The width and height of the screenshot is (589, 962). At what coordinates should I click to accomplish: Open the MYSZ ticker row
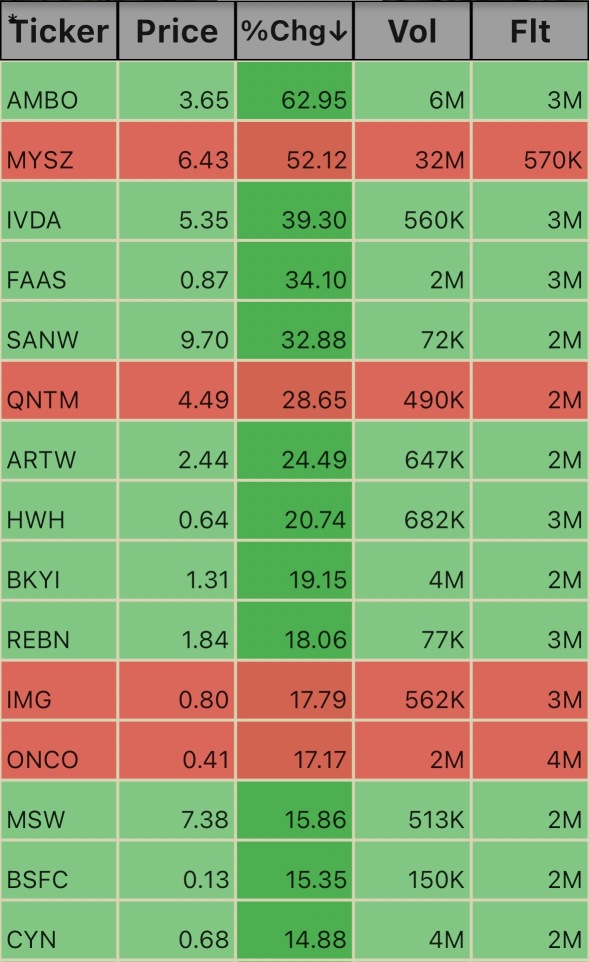coord(294,151)
